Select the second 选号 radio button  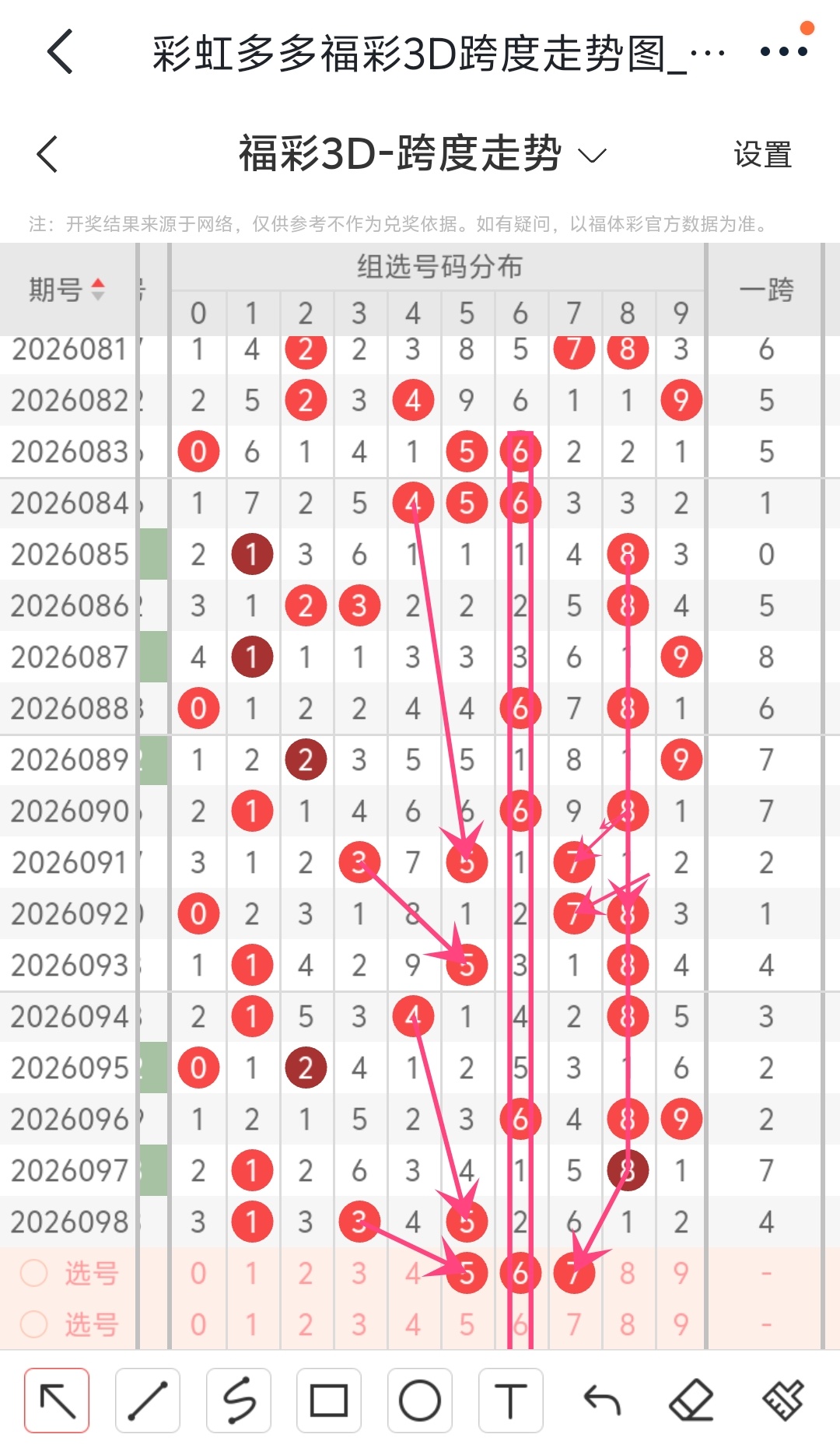coord(34,1324)
